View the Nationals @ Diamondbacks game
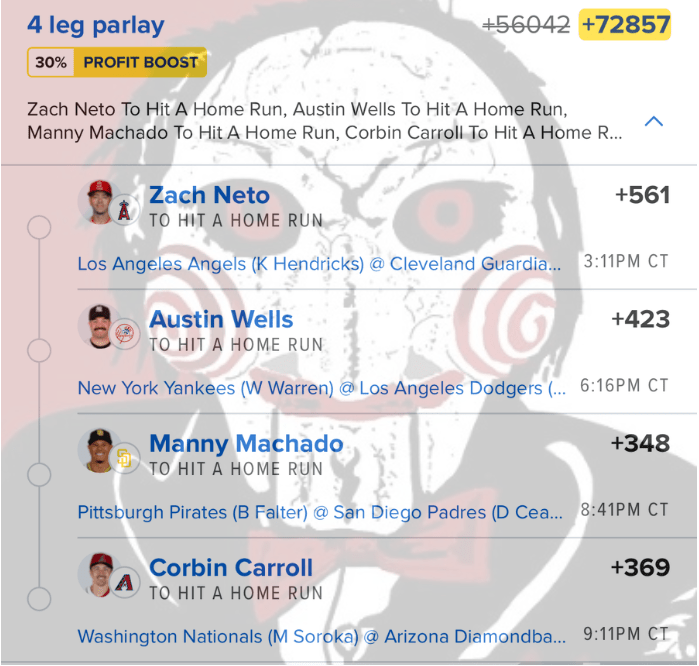This screenshot has height=666, width=699. click(321, 636)
